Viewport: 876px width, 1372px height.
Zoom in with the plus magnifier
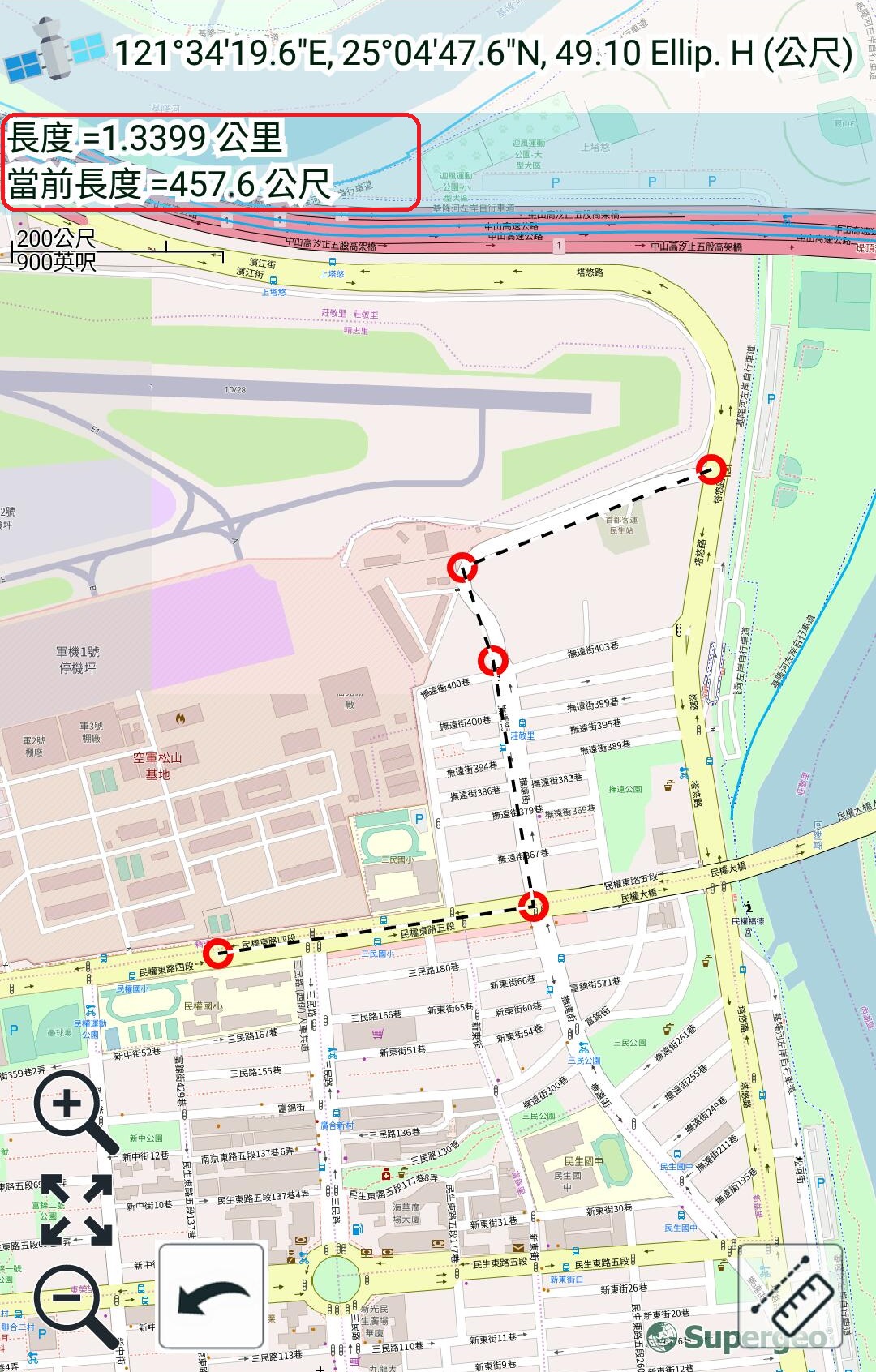tap(69, 1104)
